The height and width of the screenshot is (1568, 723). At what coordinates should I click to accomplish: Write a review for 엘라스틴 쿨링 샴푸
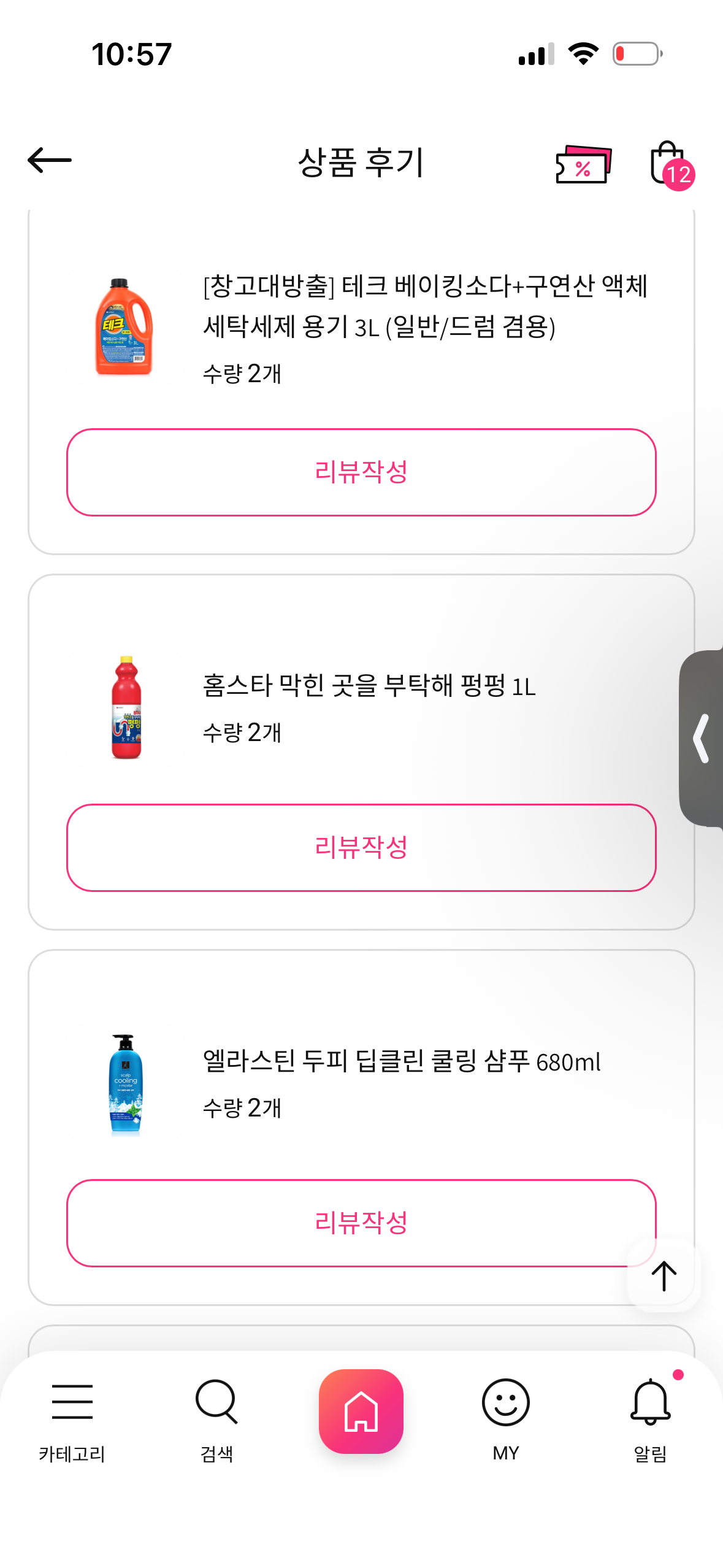(x=361, y=1223)
